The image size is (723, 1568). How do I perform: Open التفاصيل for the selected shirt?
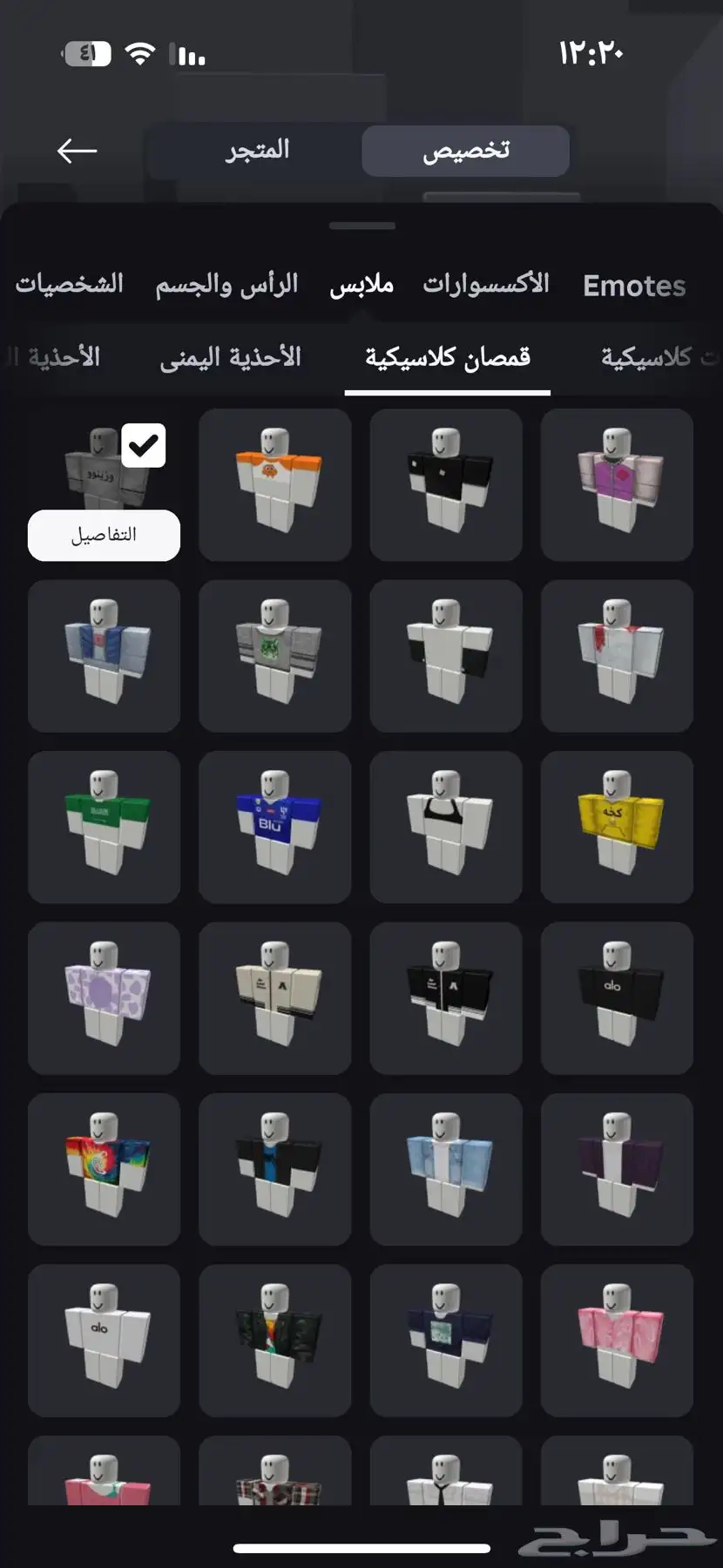tap(104, 535)
